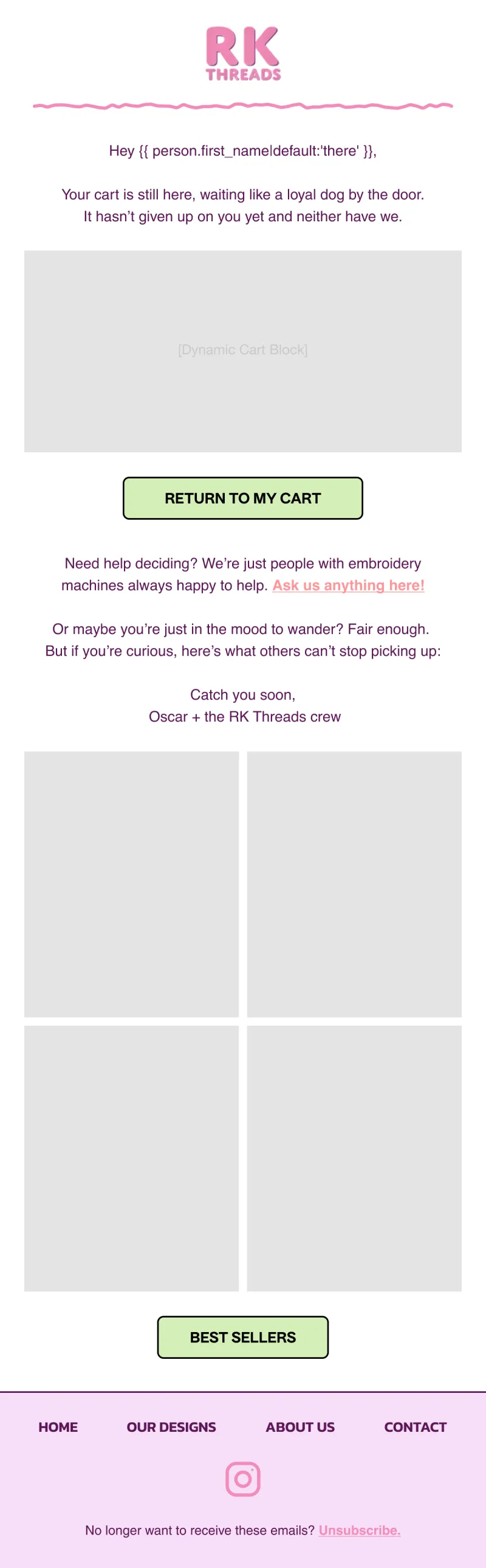Select the Contact footer link
This screenshot has height=1568, width=486.
point(415,1427)
